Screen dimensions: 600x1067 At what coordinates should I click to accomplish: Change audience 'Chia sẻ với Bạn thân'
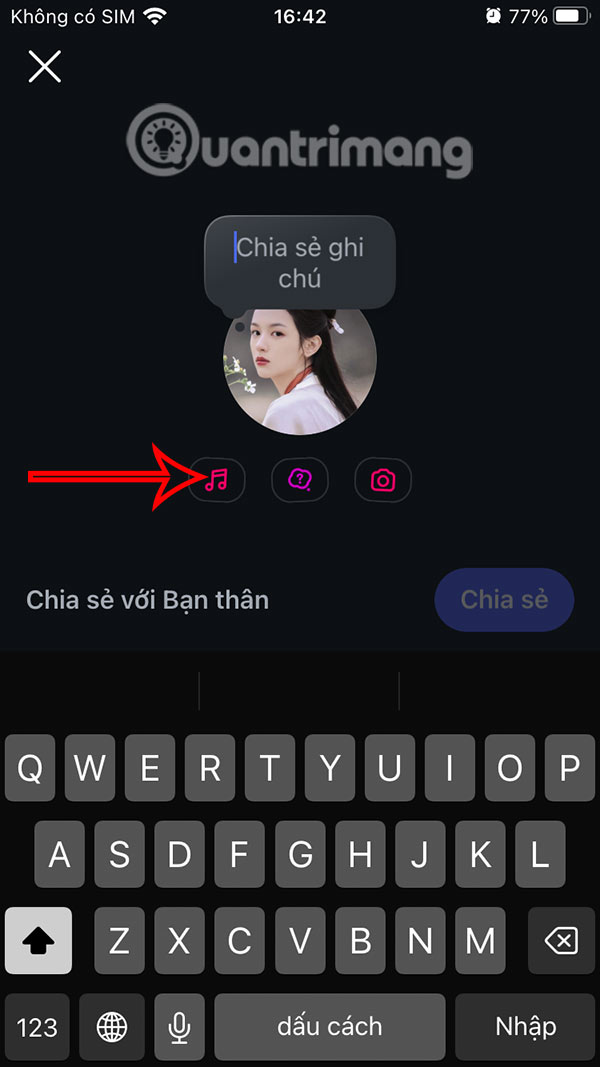148,600
